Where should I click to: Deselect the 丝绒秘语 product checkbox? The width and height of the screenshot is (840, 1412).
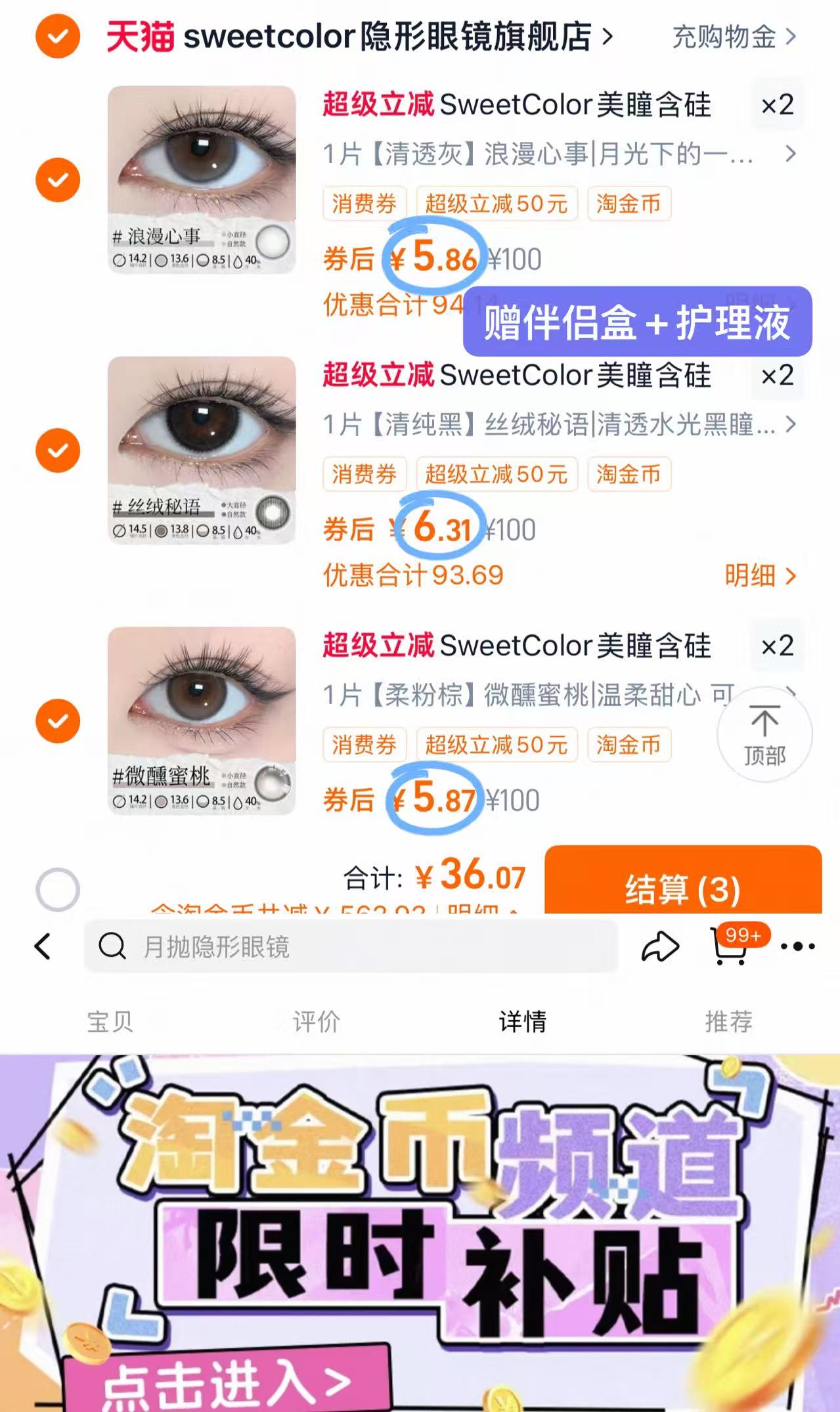[58, 449]
